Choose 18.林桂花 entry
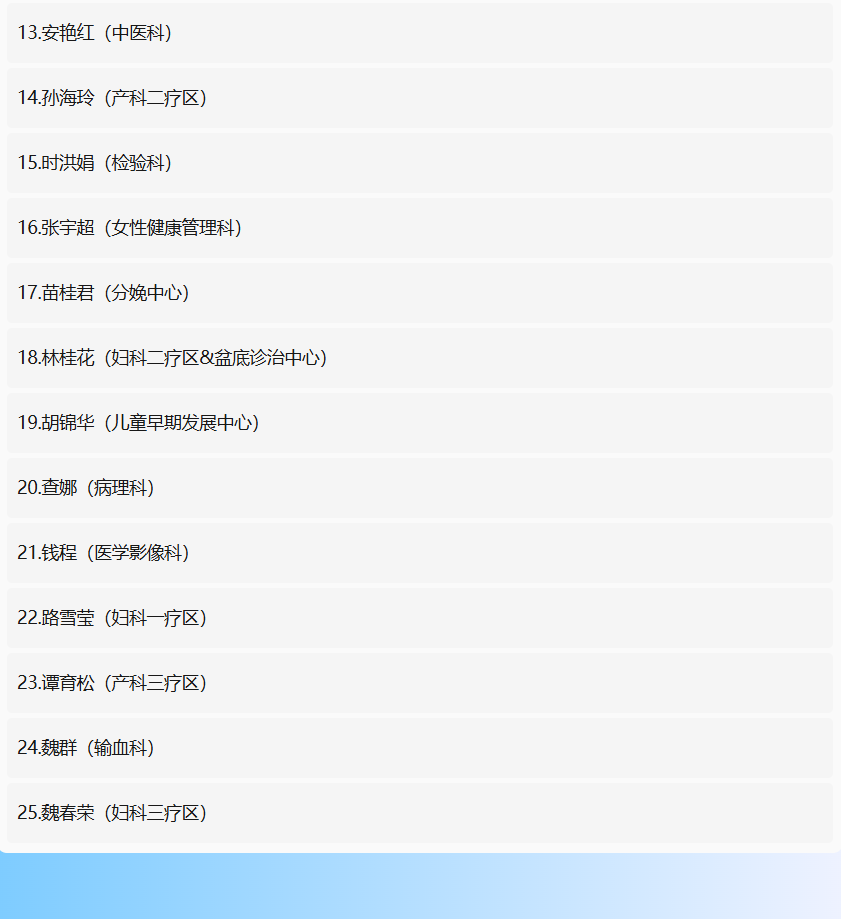 point(172,358)
